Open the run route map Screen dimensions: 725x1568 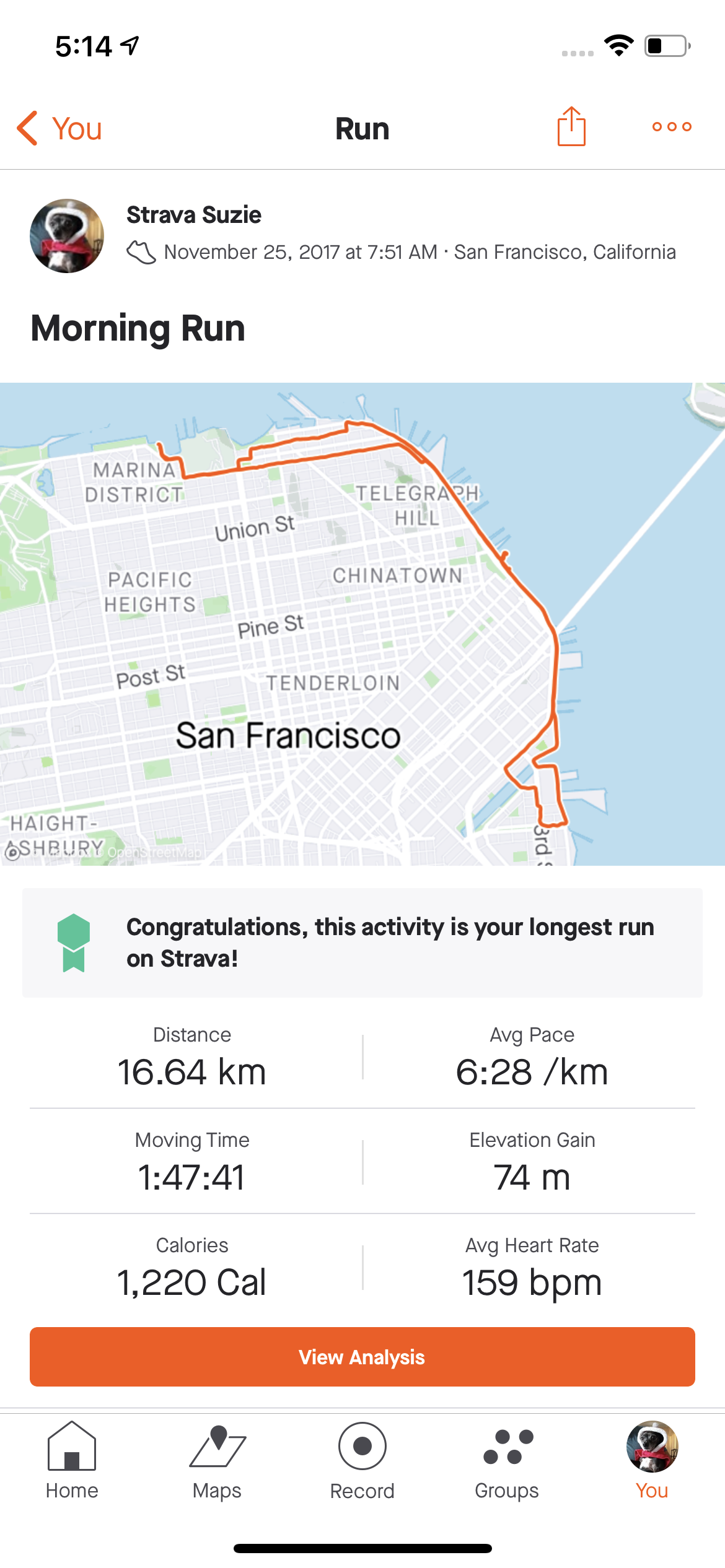tap(362, 624)
